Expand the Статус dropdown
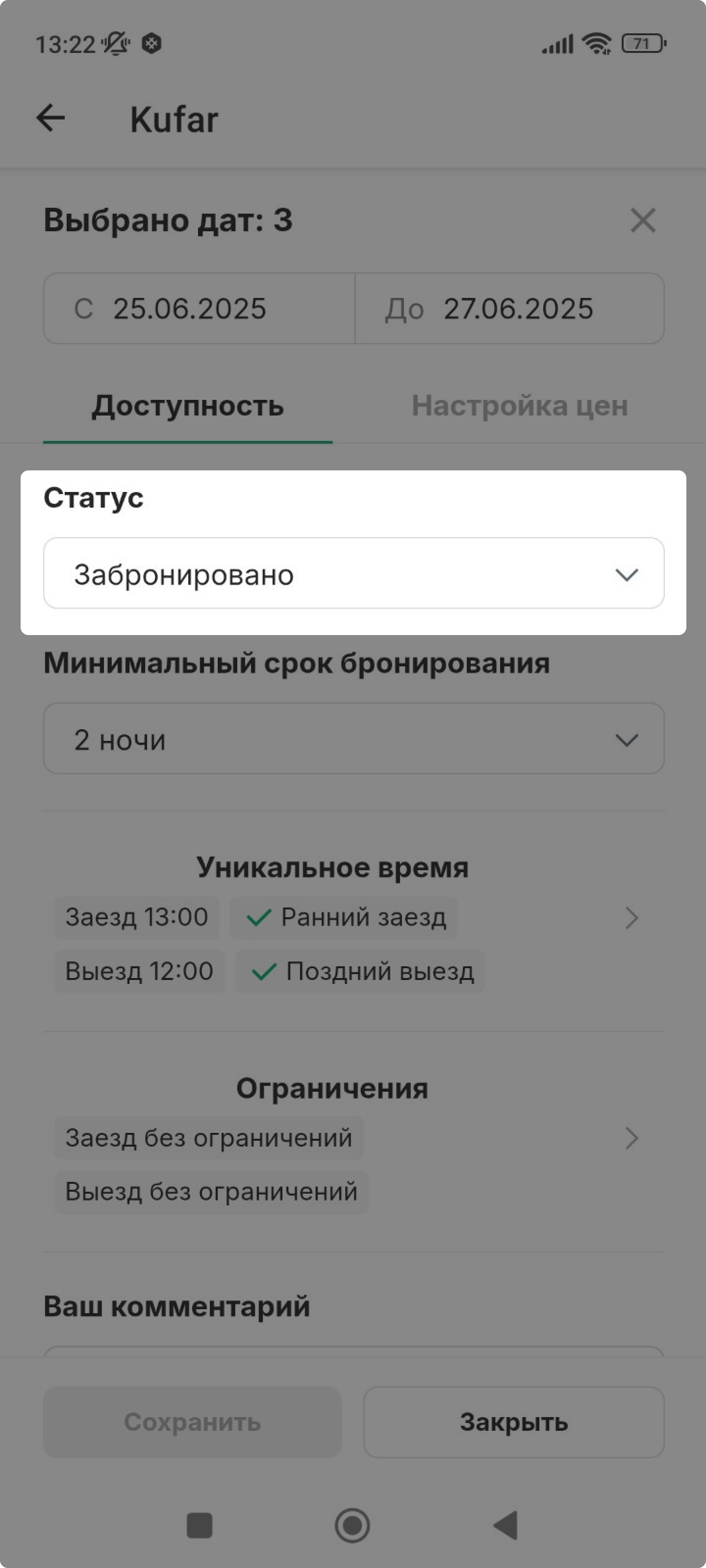The height and width of the screenshot is (1568, 706). (x=353, y=573)
